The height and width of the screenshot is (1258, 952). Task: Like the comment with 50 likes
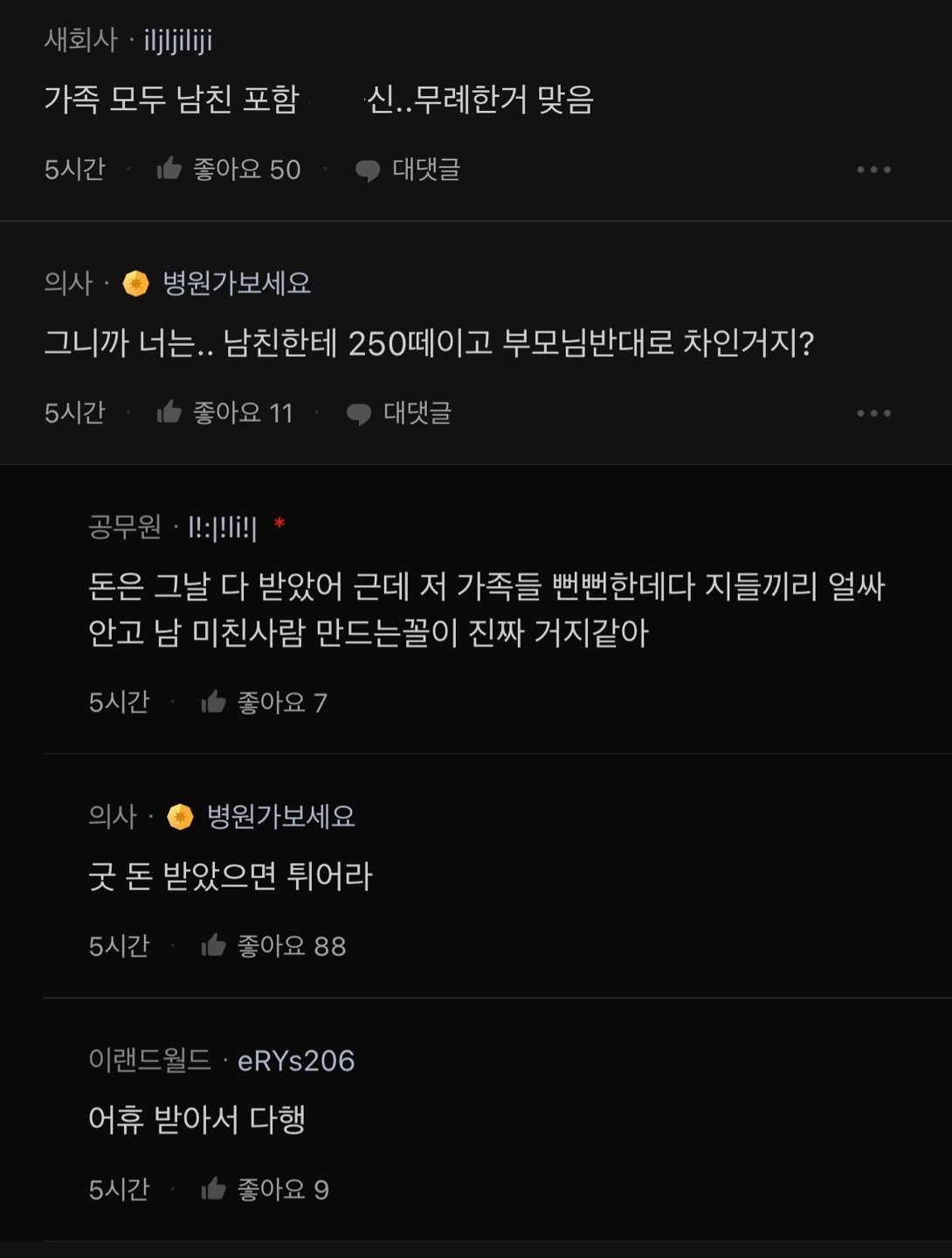point(169,169)
